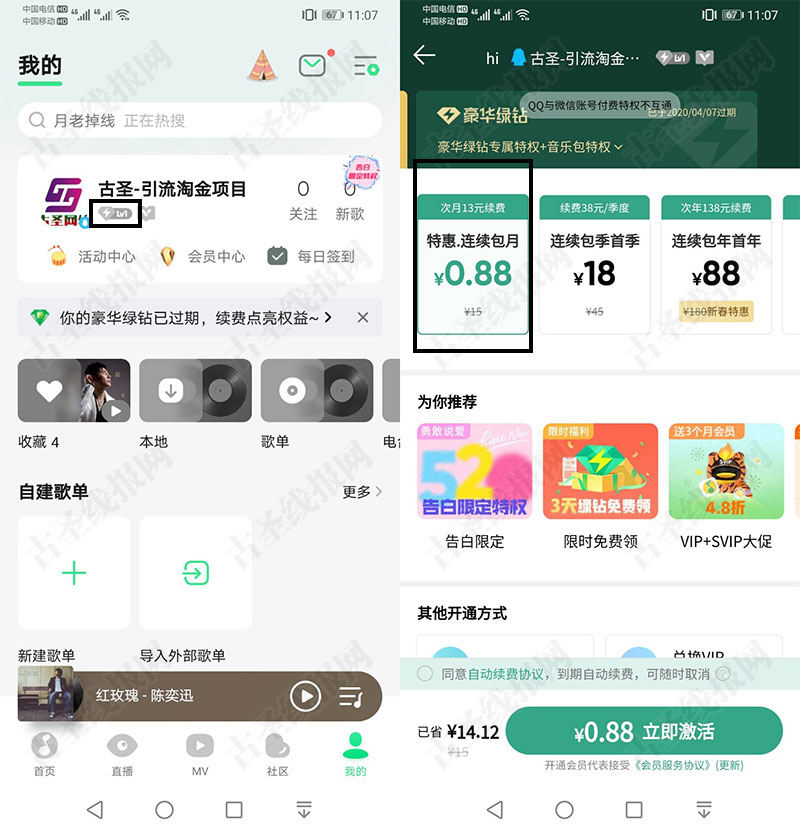This screenshot has width=800, height=831.
Task: Play 红玫瑰 in the mini player
Action: tap(305, 696)
